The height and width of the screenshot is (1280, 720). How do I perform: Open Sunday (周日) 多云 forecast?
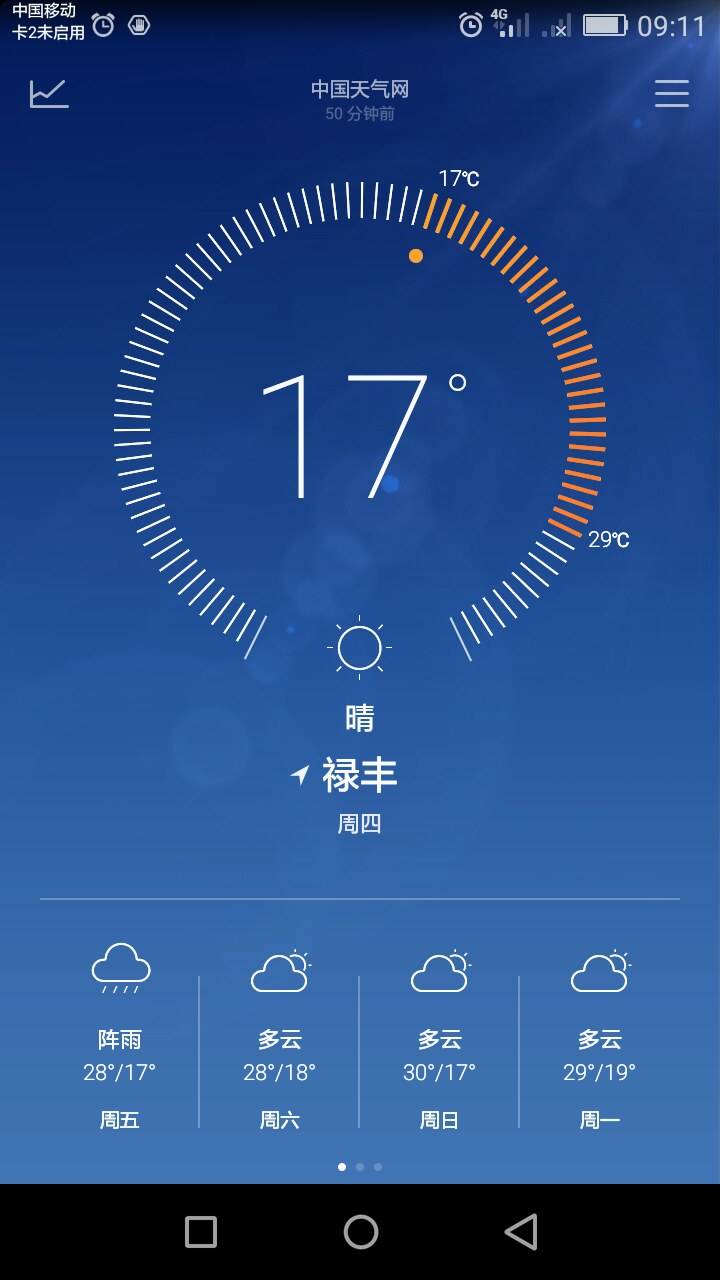click(x=440, y=1035)
